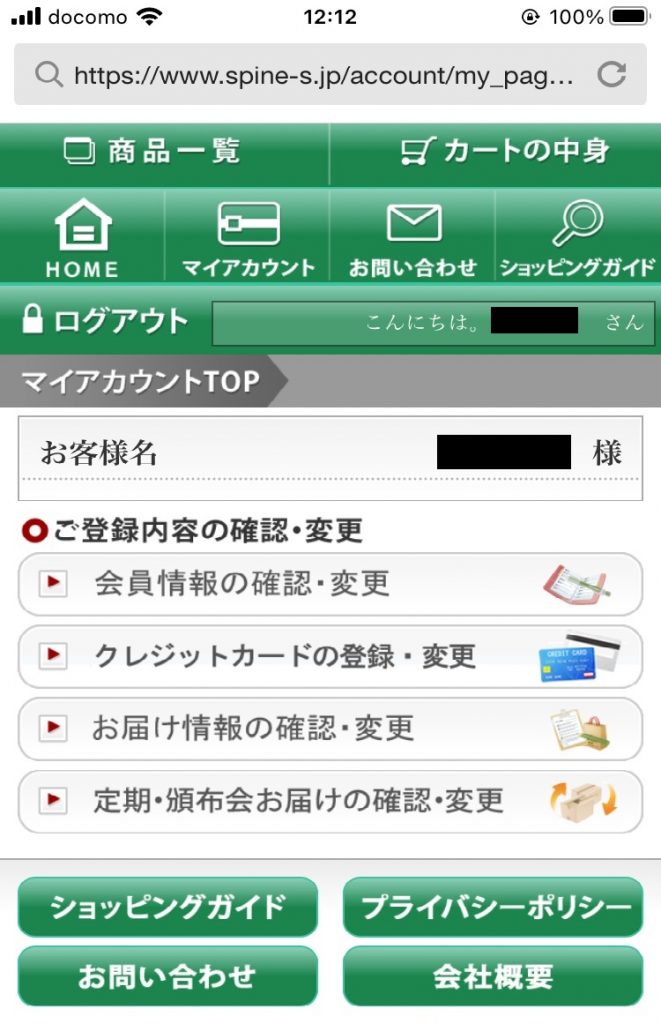View カートの中身 cart contents
The width and height of the screenshot is (661, 1024).
(x=495, y=152)
